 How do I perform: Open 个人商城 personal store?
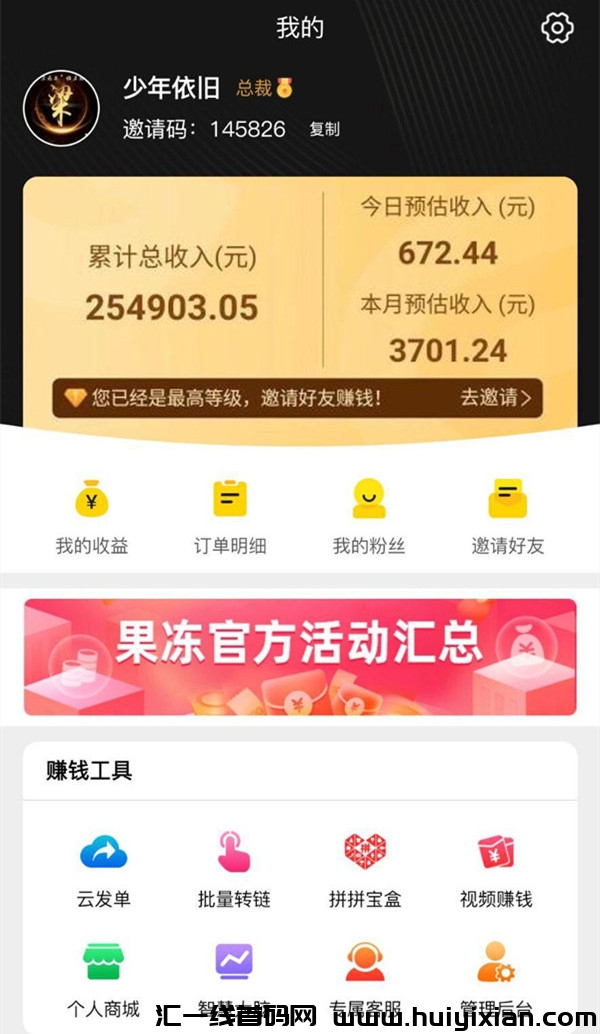pos(104,975)
